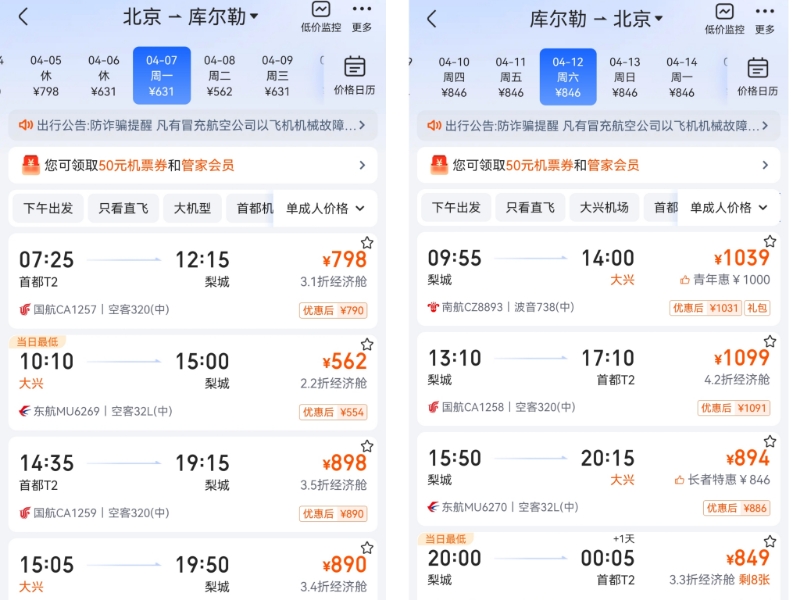Open the 09:55 南航CZ8893 flight
The image size is (800, 600).
tap(598, 278)
